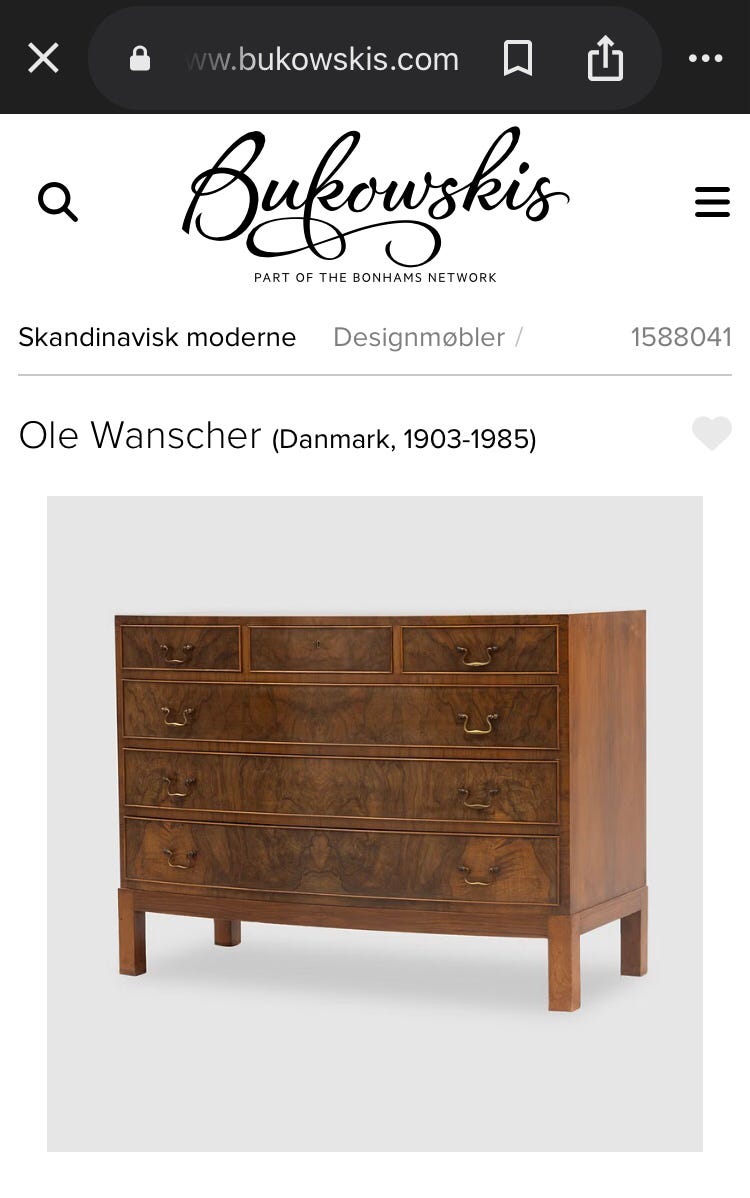Open the browser overflow menu
This screenshot has width=750, height=1198.
pos(706,57)
